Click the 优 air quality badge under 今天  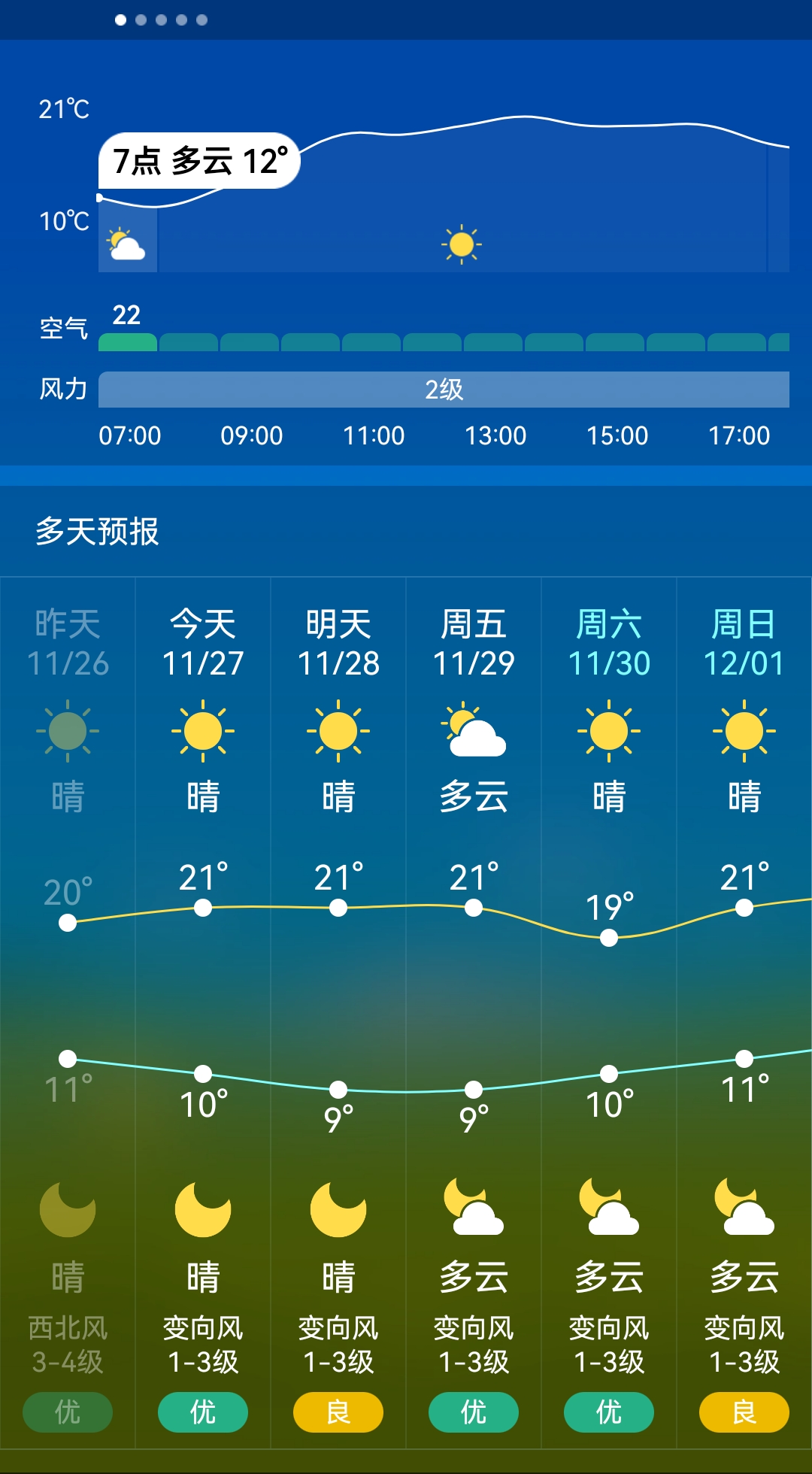tap(201, 1412)
